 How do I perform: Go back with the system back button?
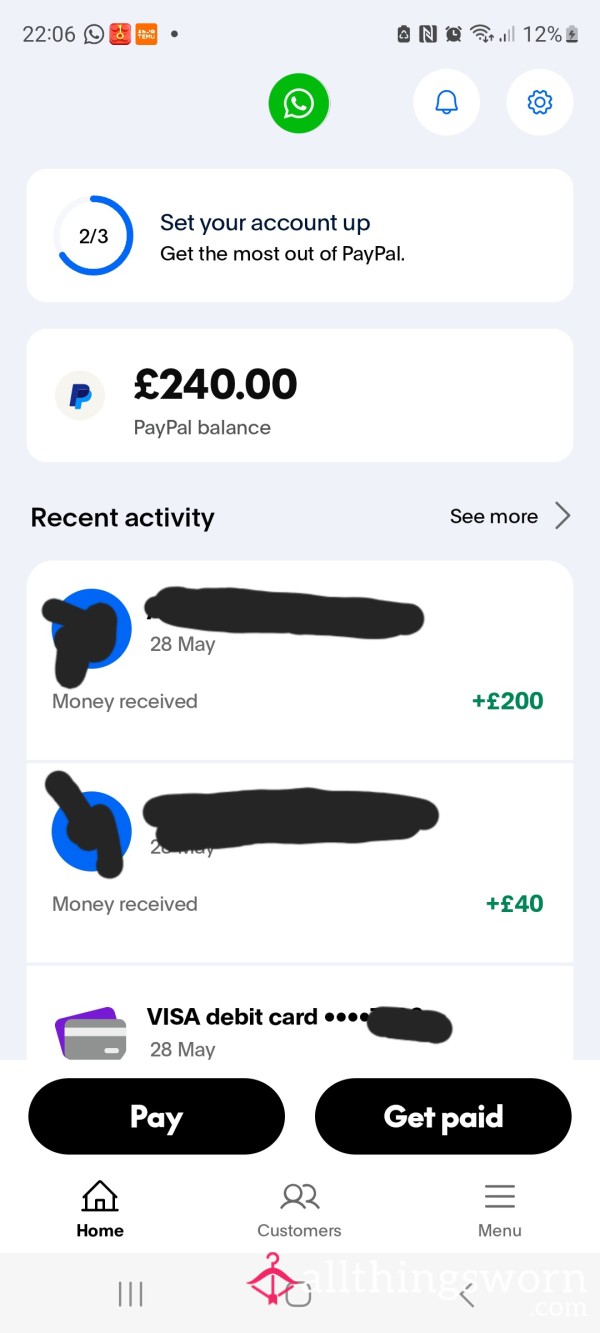466,1295
